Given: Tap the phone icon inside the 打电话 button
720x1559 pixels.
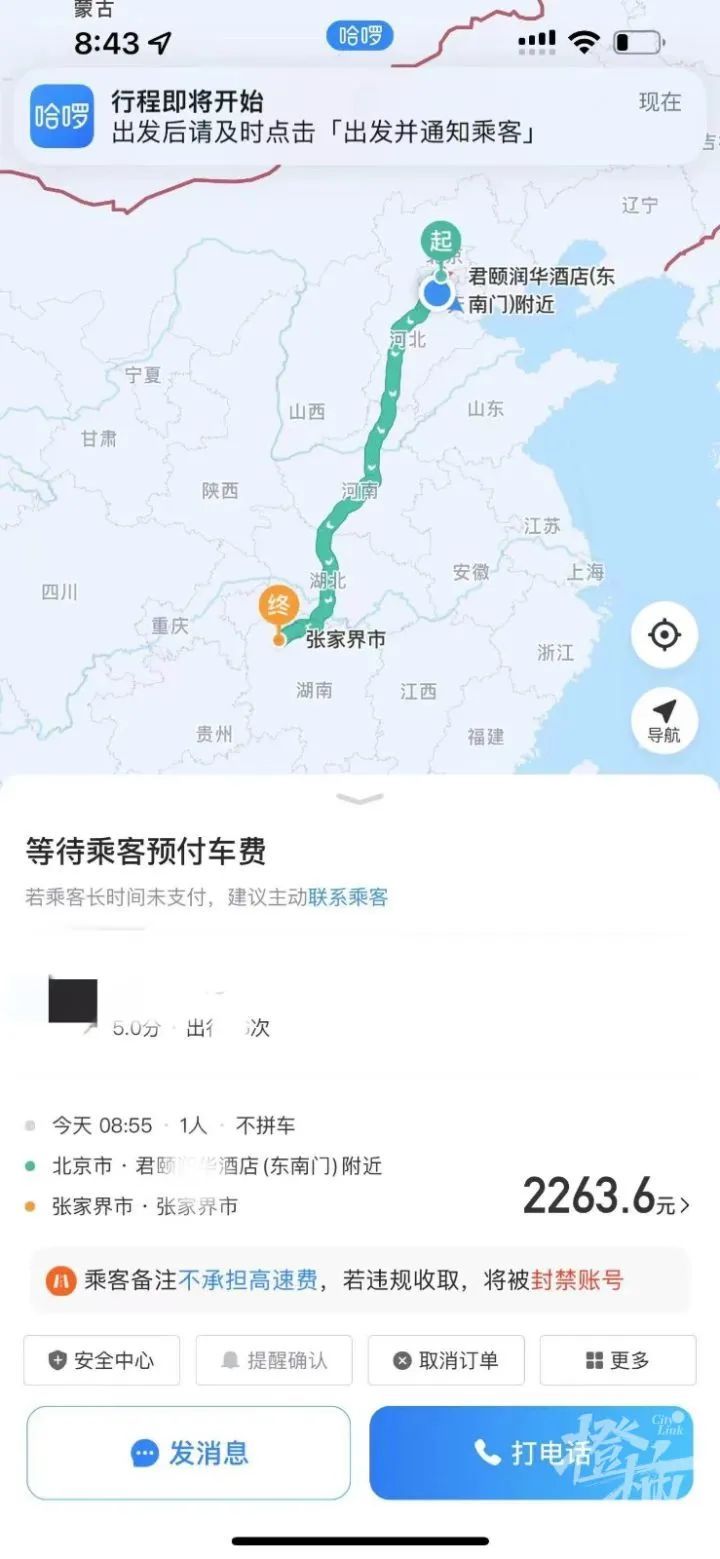Looking at the screenshot, I should (x=486, y=1454).
